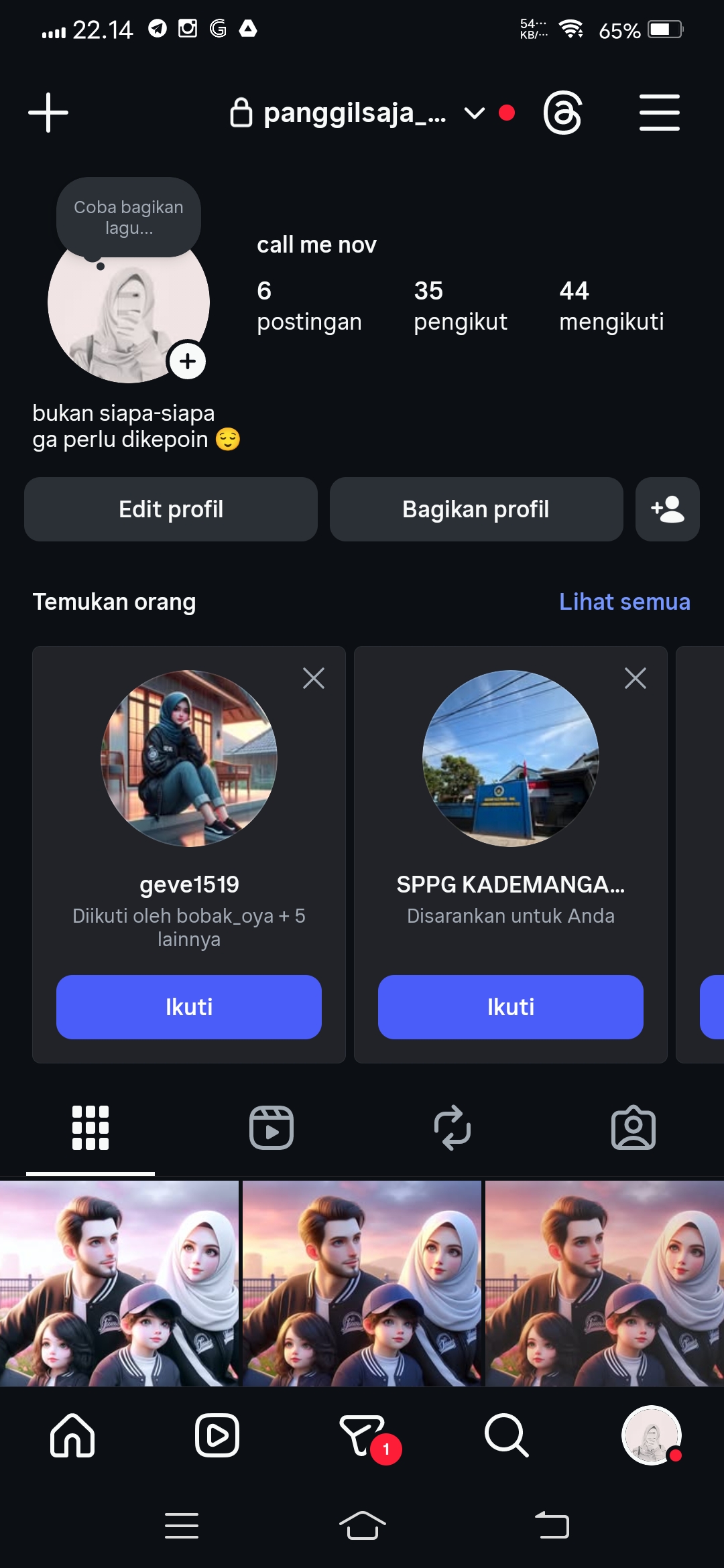724x1568 pixels.
Task: Tap the plus icon to create a post
Action: (x=48, y=113)
